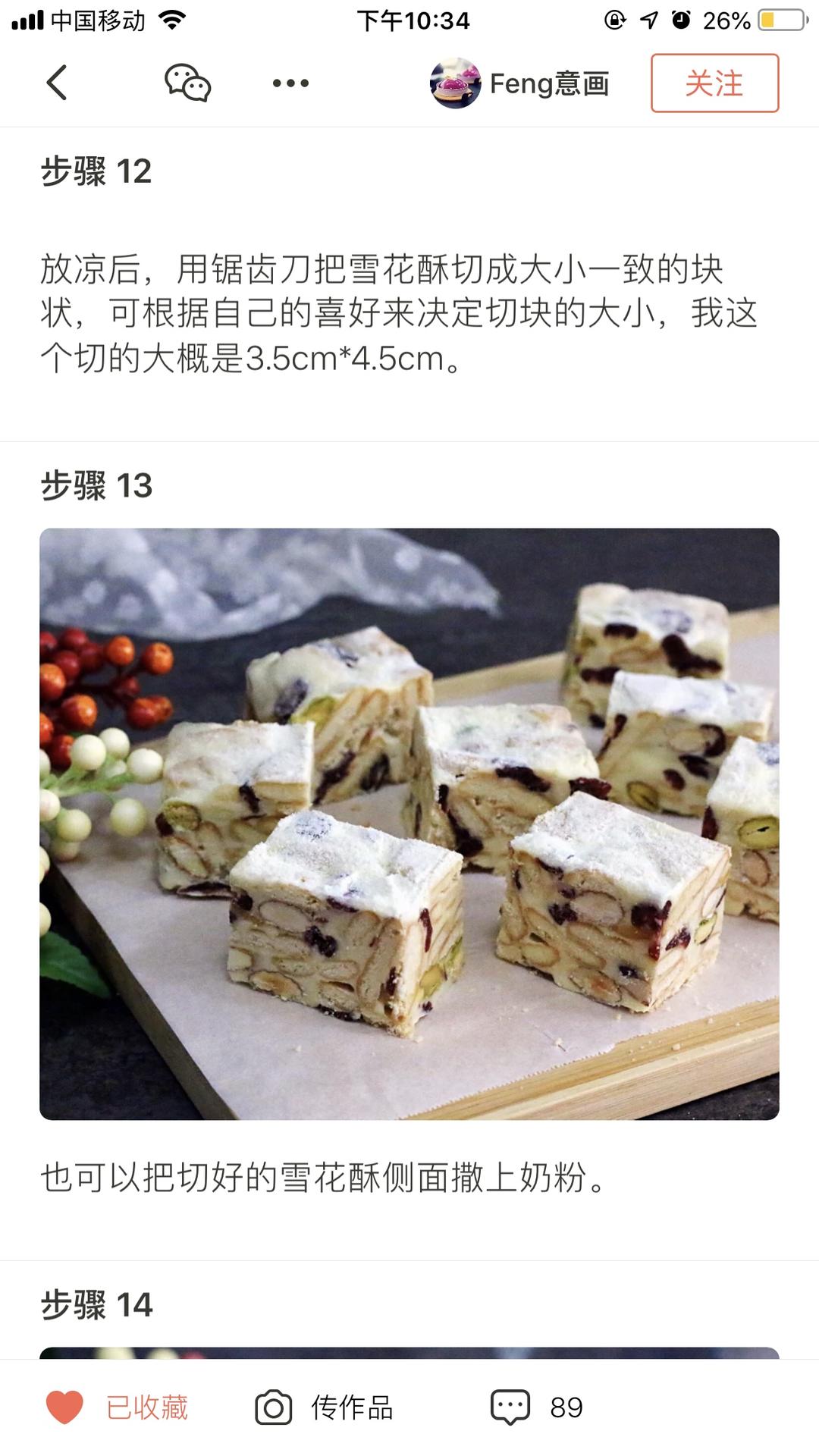Open Feng意画 author profile
The width and height of the screenshot is (819, 1456).
coord(520,83)
